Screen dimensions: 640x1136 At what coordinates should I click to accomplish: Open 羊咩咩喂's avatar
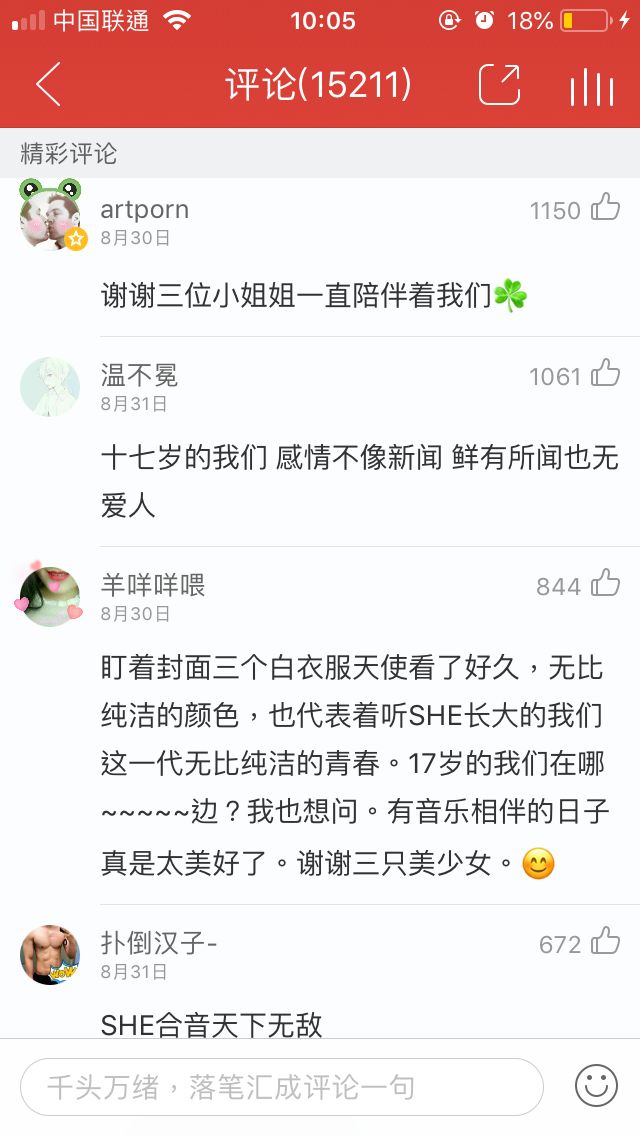pyautogui.click(x=49, y=594)
